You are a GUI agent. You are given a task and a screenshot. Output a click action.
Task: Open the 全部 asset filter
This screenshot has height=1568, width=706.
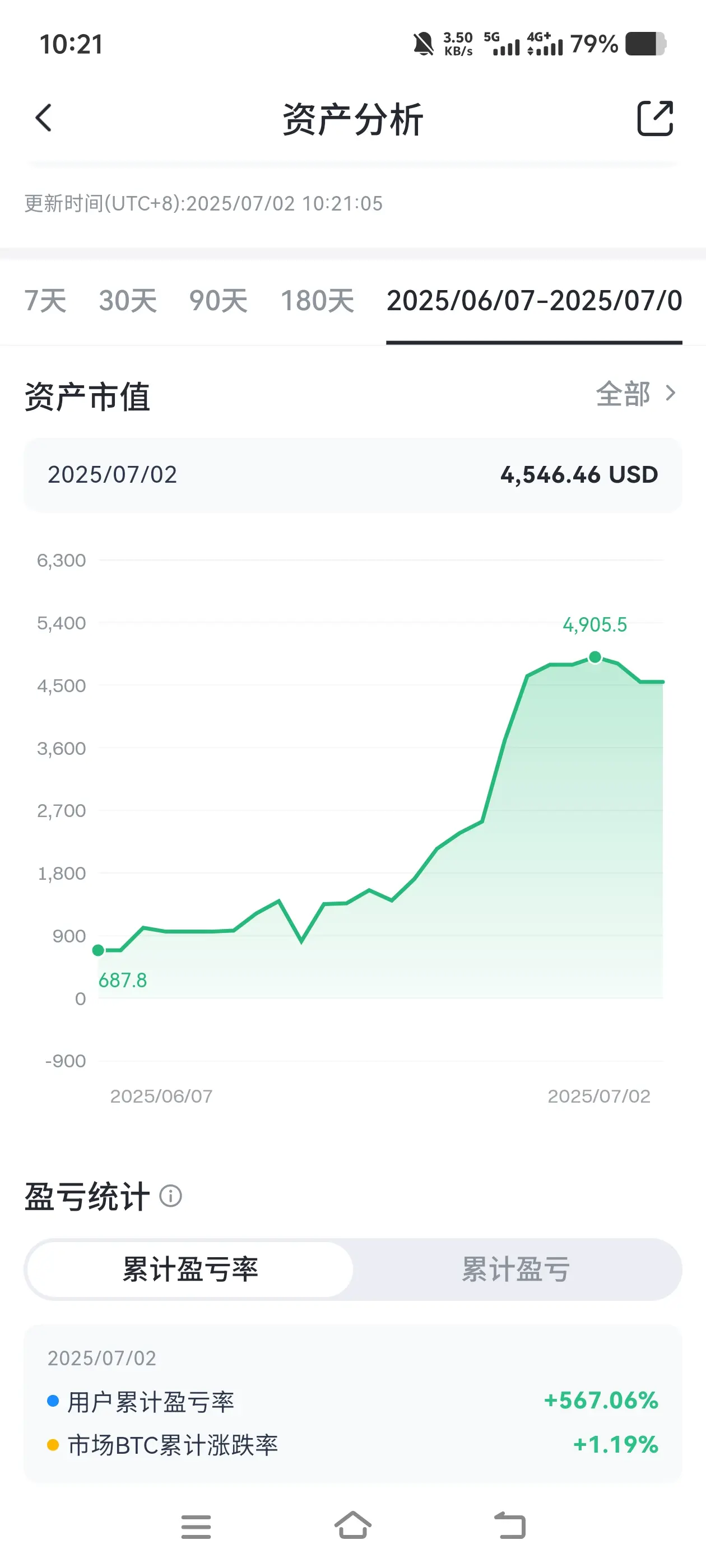tap(636, 394)
